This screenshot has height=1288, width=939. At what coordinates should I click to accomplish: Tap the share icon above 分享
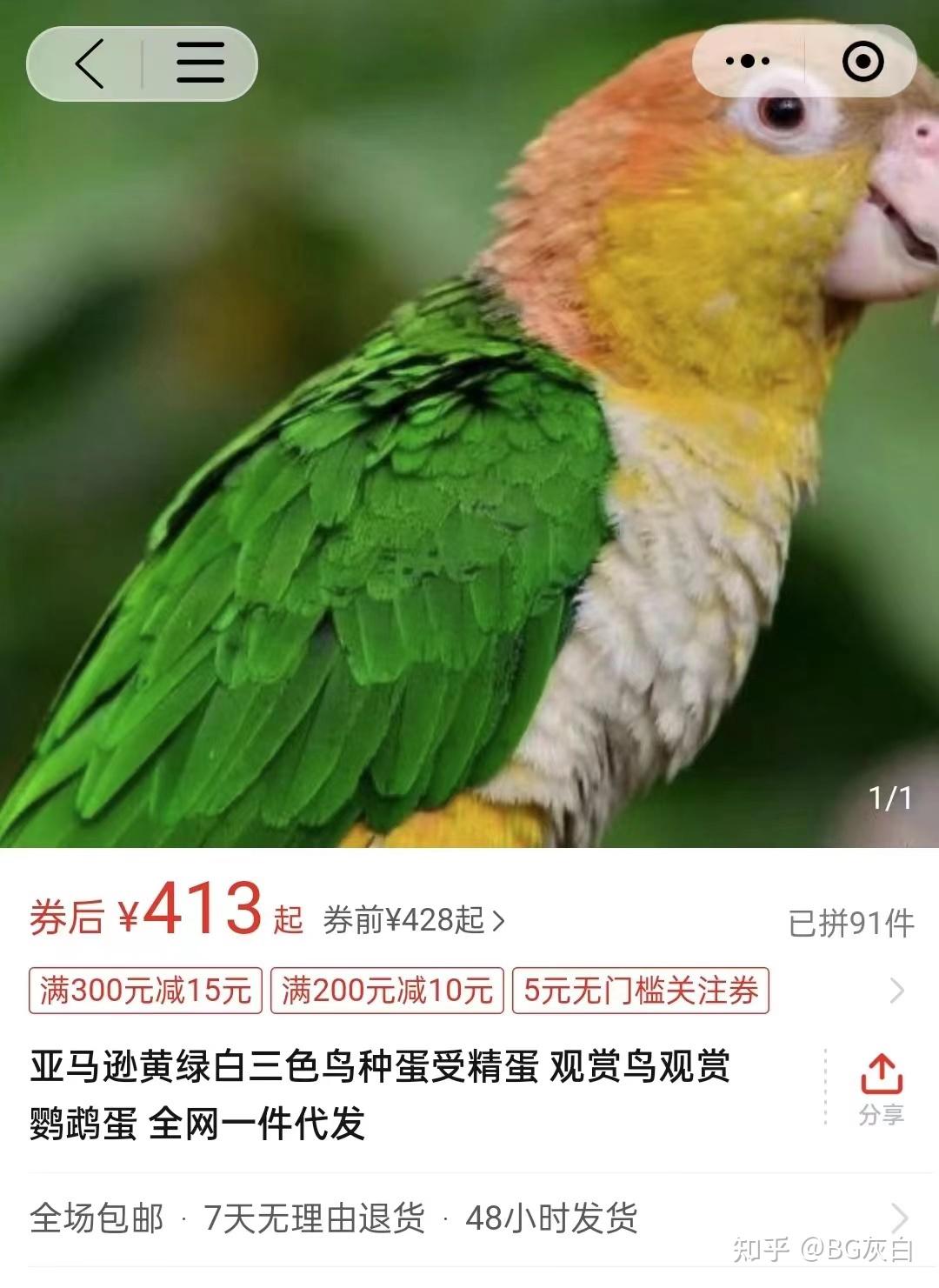[x=881, y=1074]
